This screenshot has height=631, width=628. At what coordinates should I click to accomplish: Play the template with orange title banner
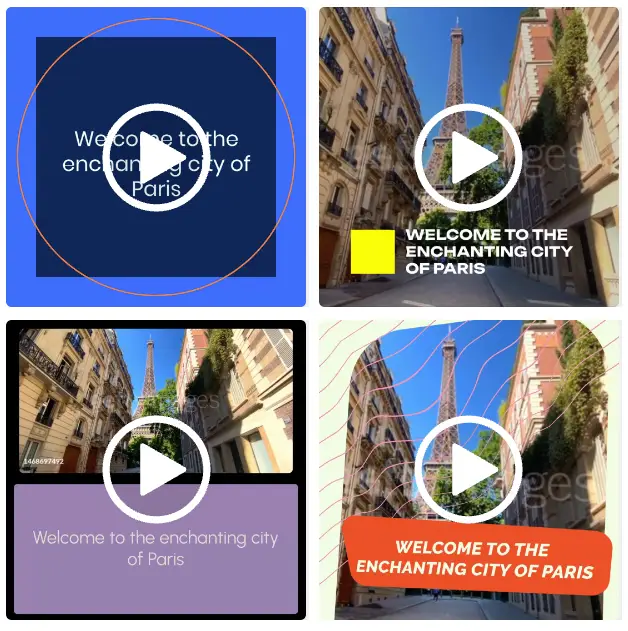(468, 470)
